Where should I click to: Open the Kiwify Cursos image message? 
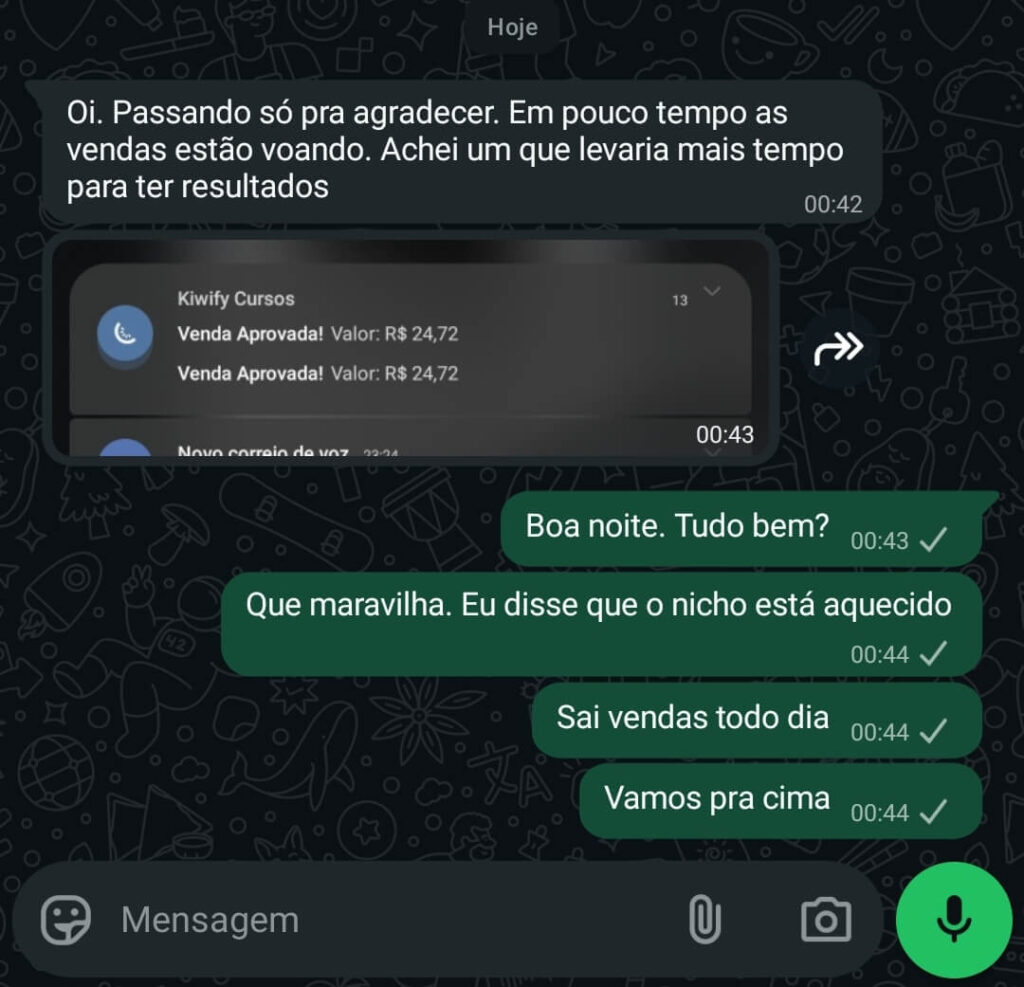pos(410,350)
